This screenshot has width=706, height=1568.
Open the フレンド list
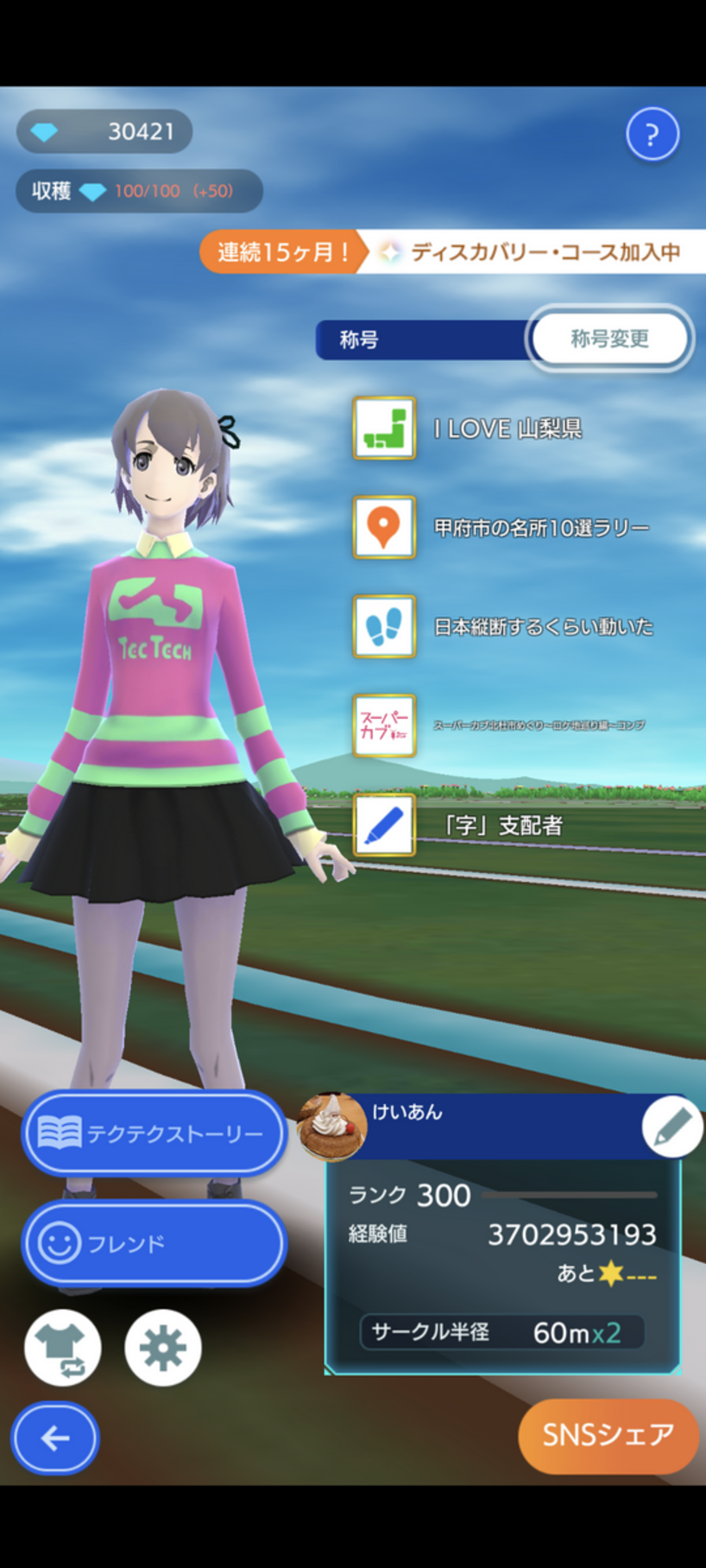[154, 1243]
